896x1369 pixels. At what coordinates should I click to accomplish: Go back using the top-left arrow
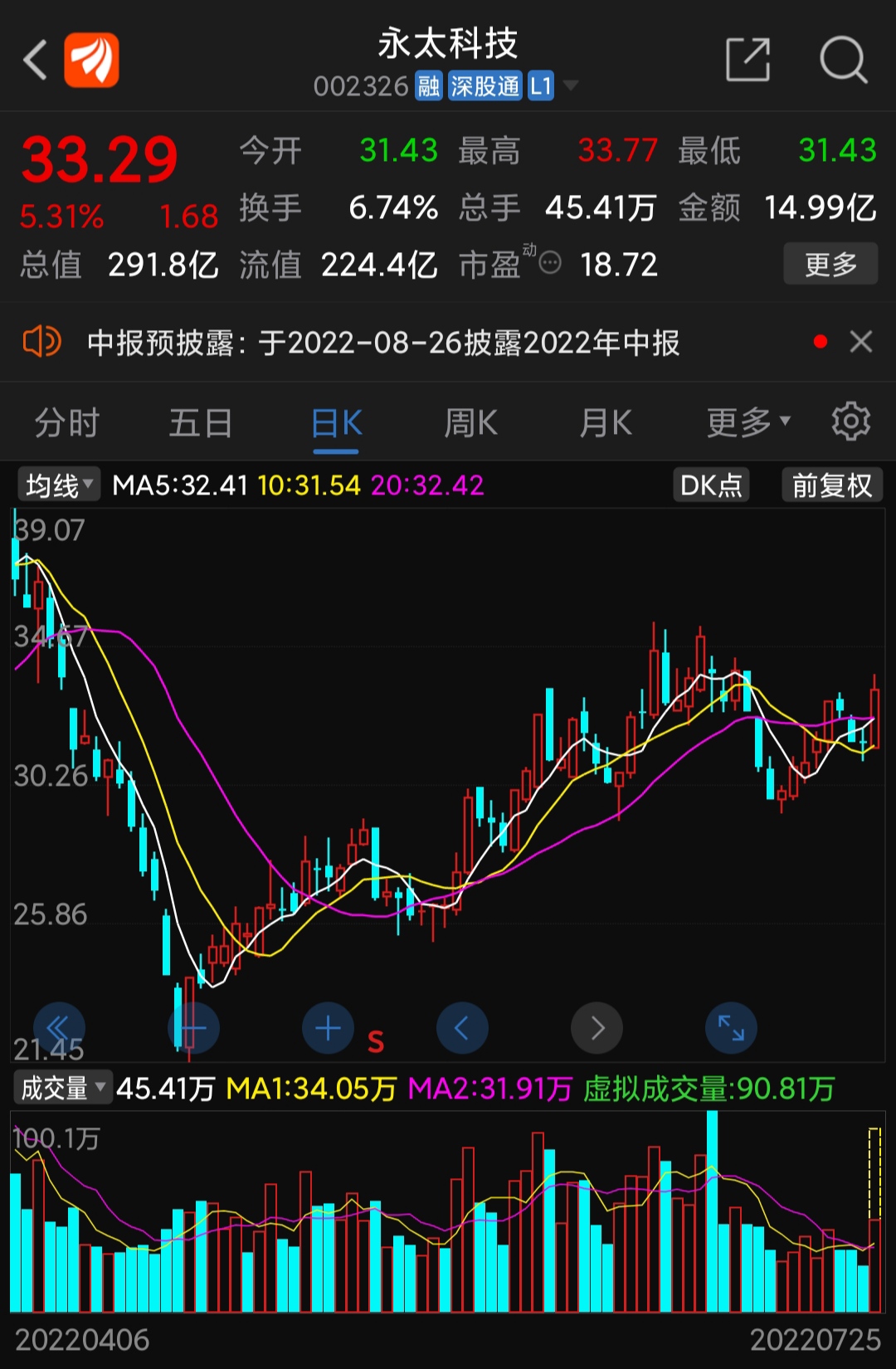coord(35,60)
